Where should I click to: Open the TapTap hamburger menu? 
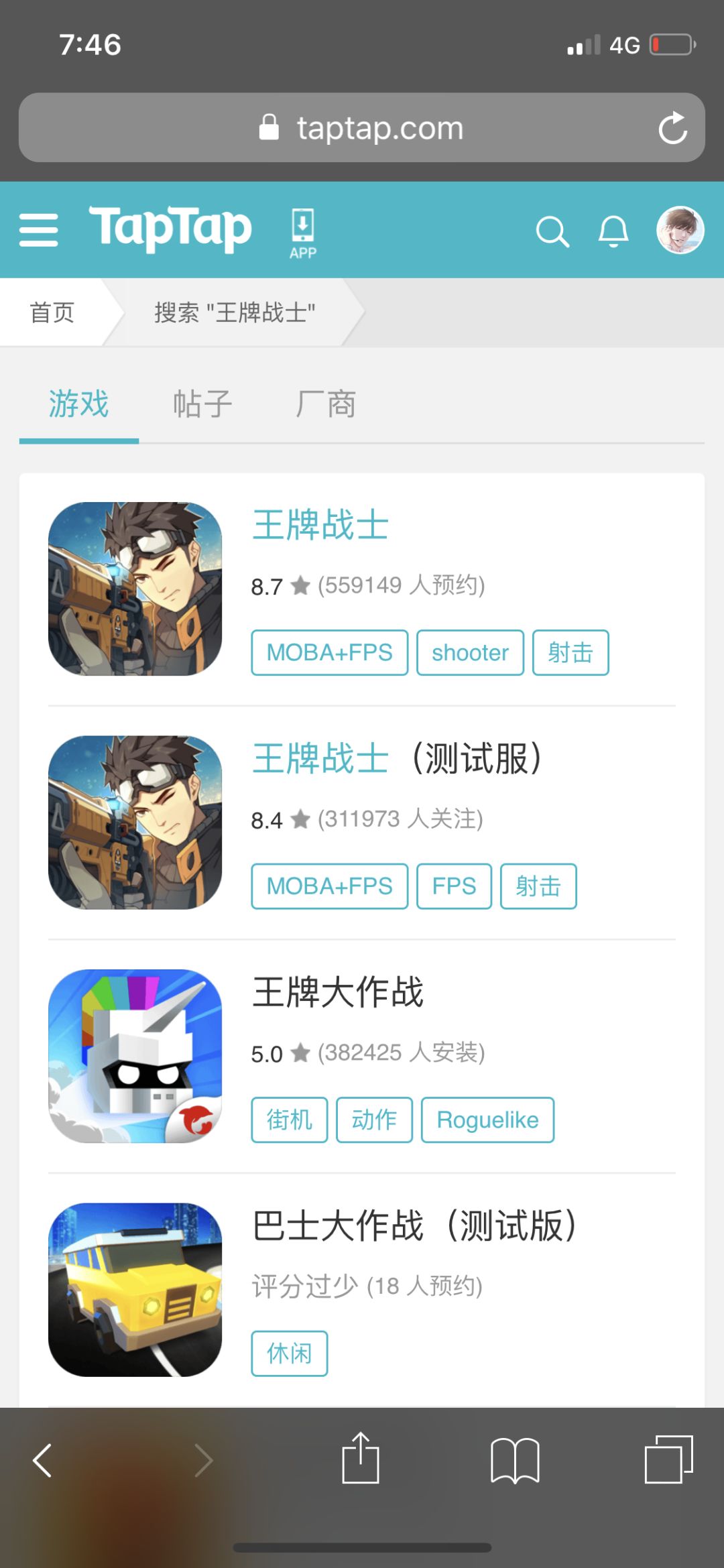coord(38,229)
